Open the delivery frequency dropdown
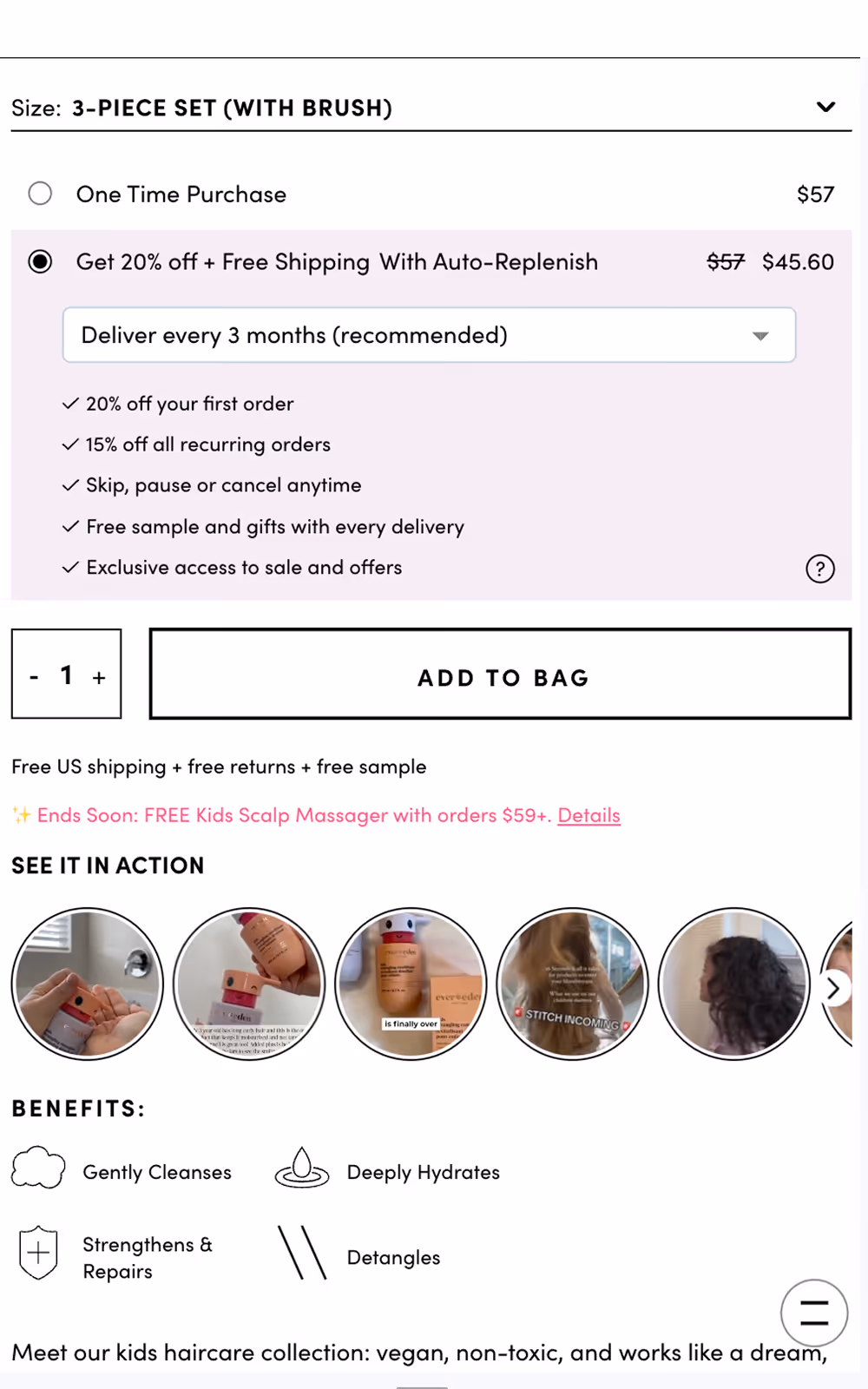The width and height of the screenshot is (868, 1389). pos(429,335)
